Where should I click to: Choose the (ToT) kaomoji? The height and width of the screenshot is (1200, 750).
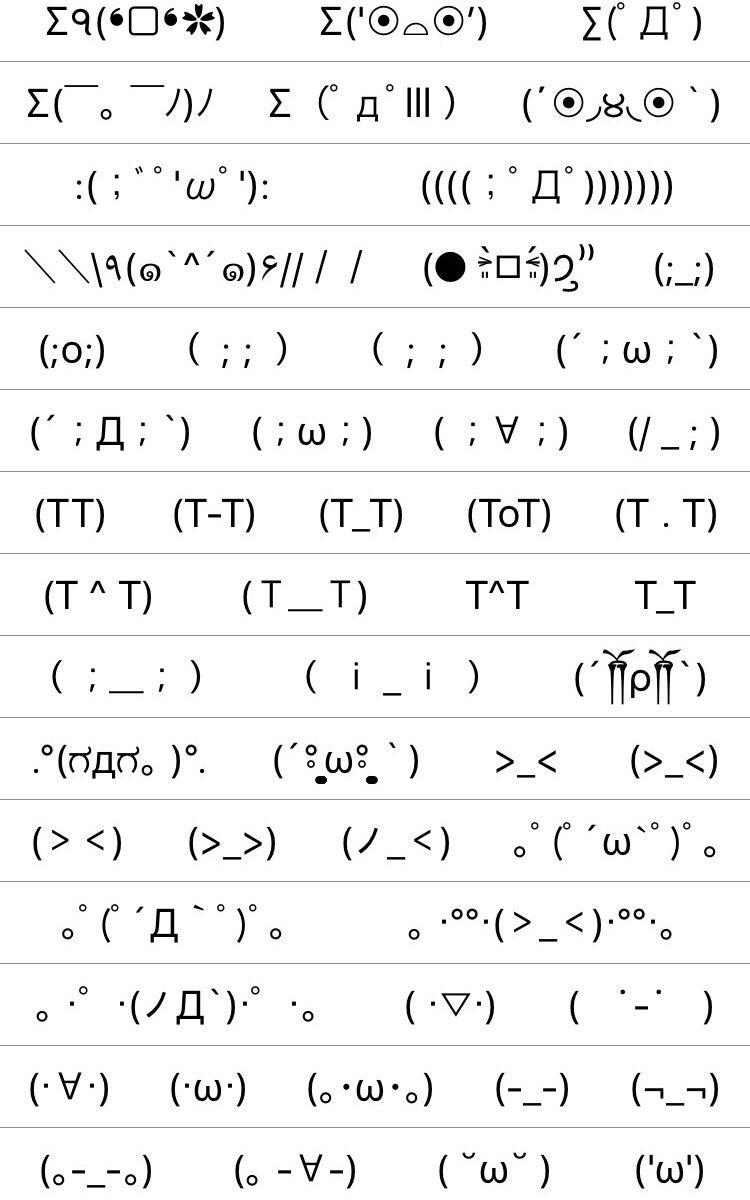509,514
